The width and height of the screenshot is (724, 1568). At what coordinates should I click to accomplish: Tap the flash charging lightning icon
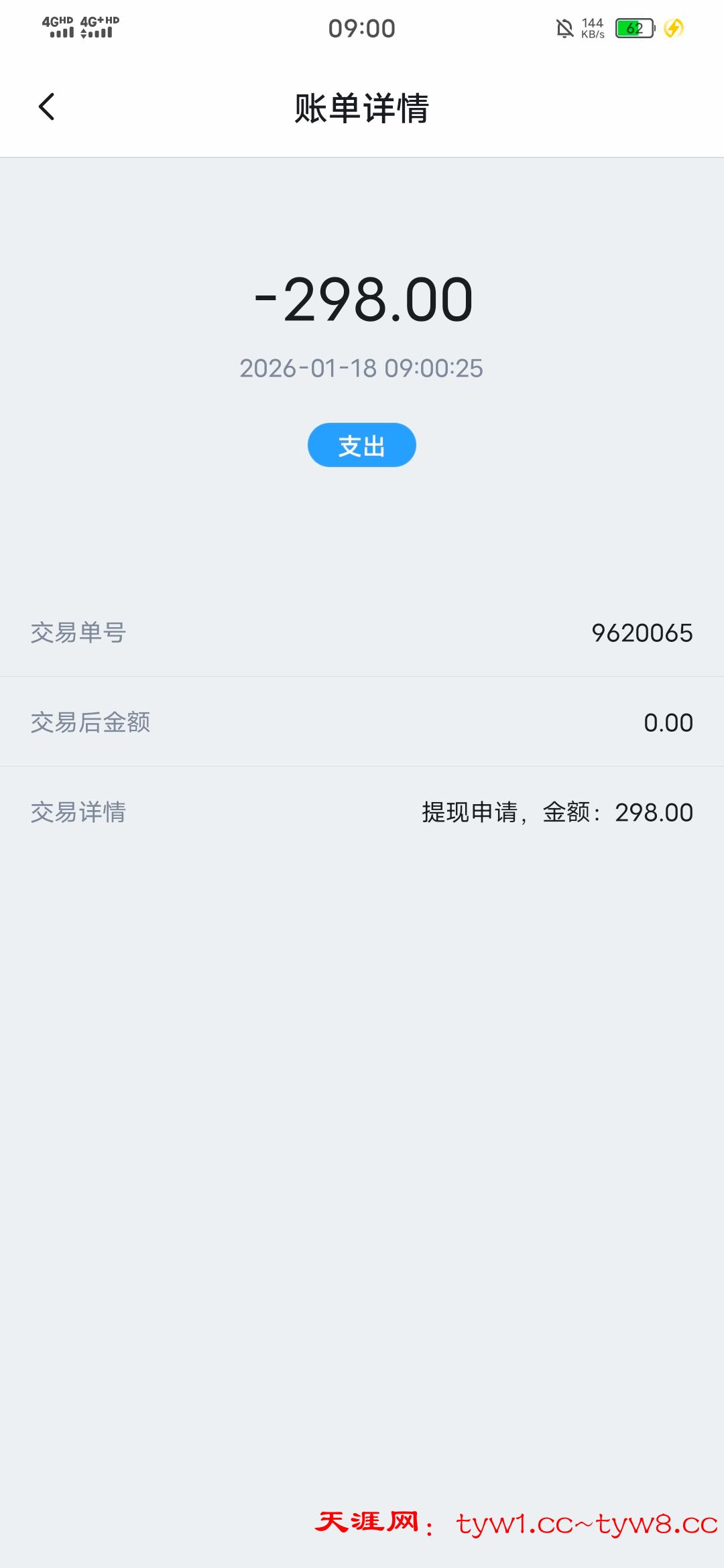[x=674, y=27]
